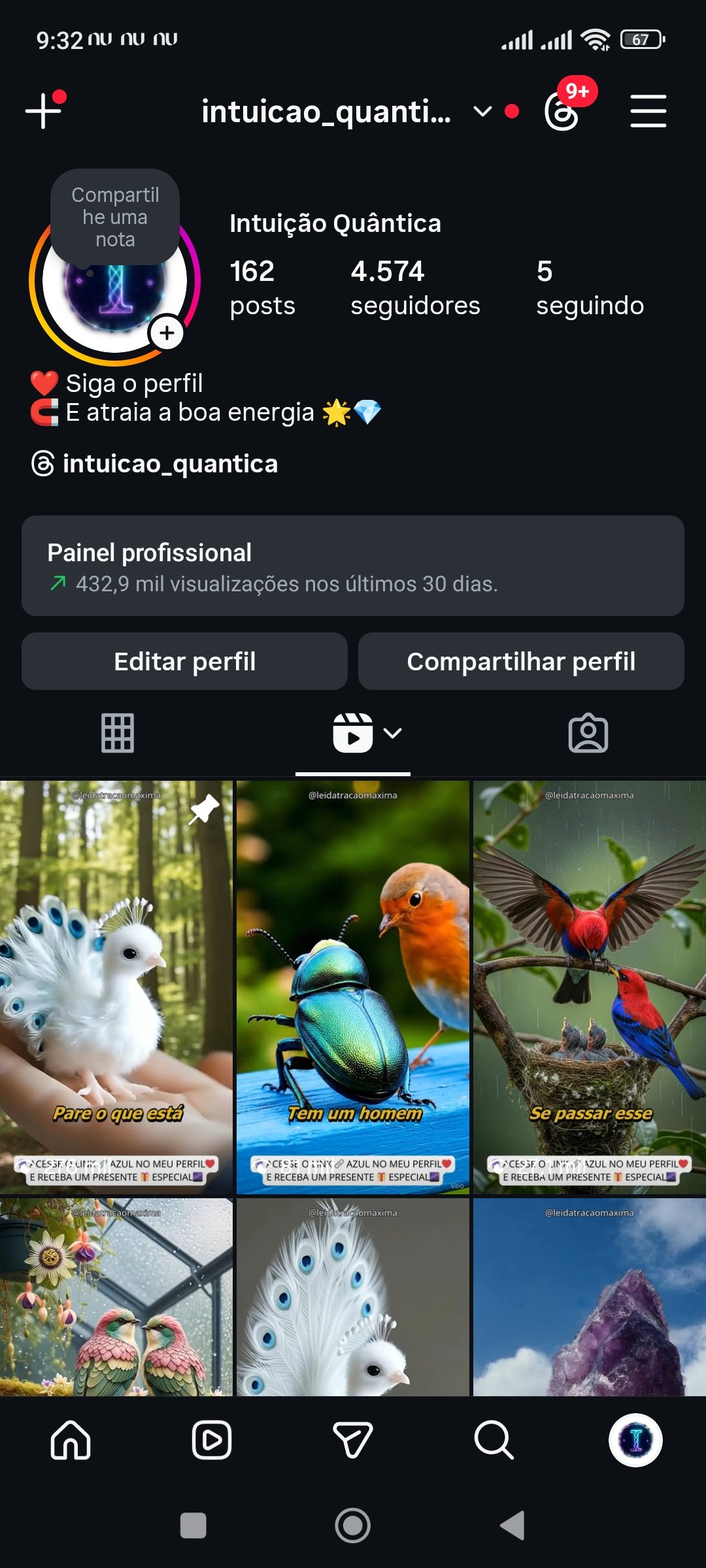Open Painel profissional dashboard
706x1568 pixels.
[353, 566]
